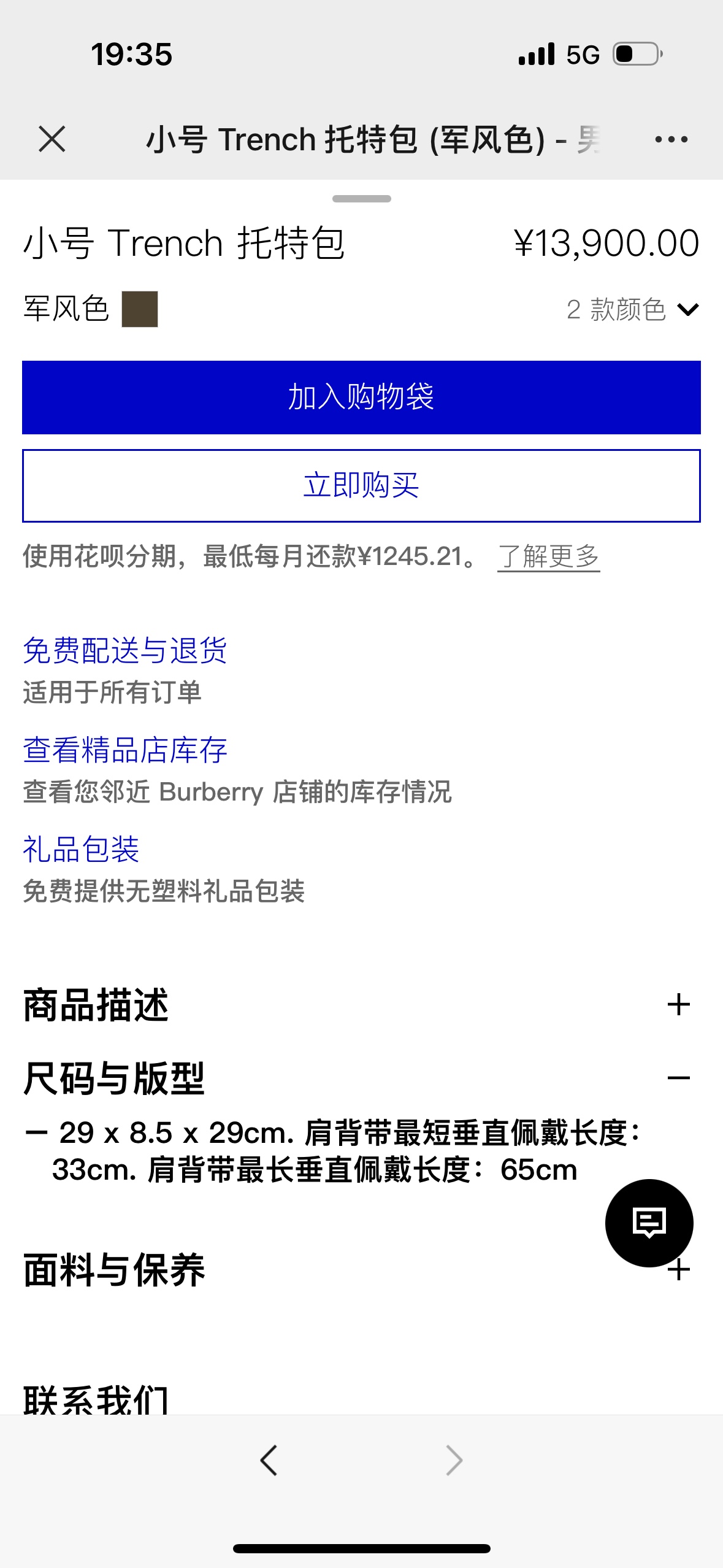The image size is (723, 1568).
Task: Open the 礼品包装 gift wrapping link
Action: click(x=81, y=849)
